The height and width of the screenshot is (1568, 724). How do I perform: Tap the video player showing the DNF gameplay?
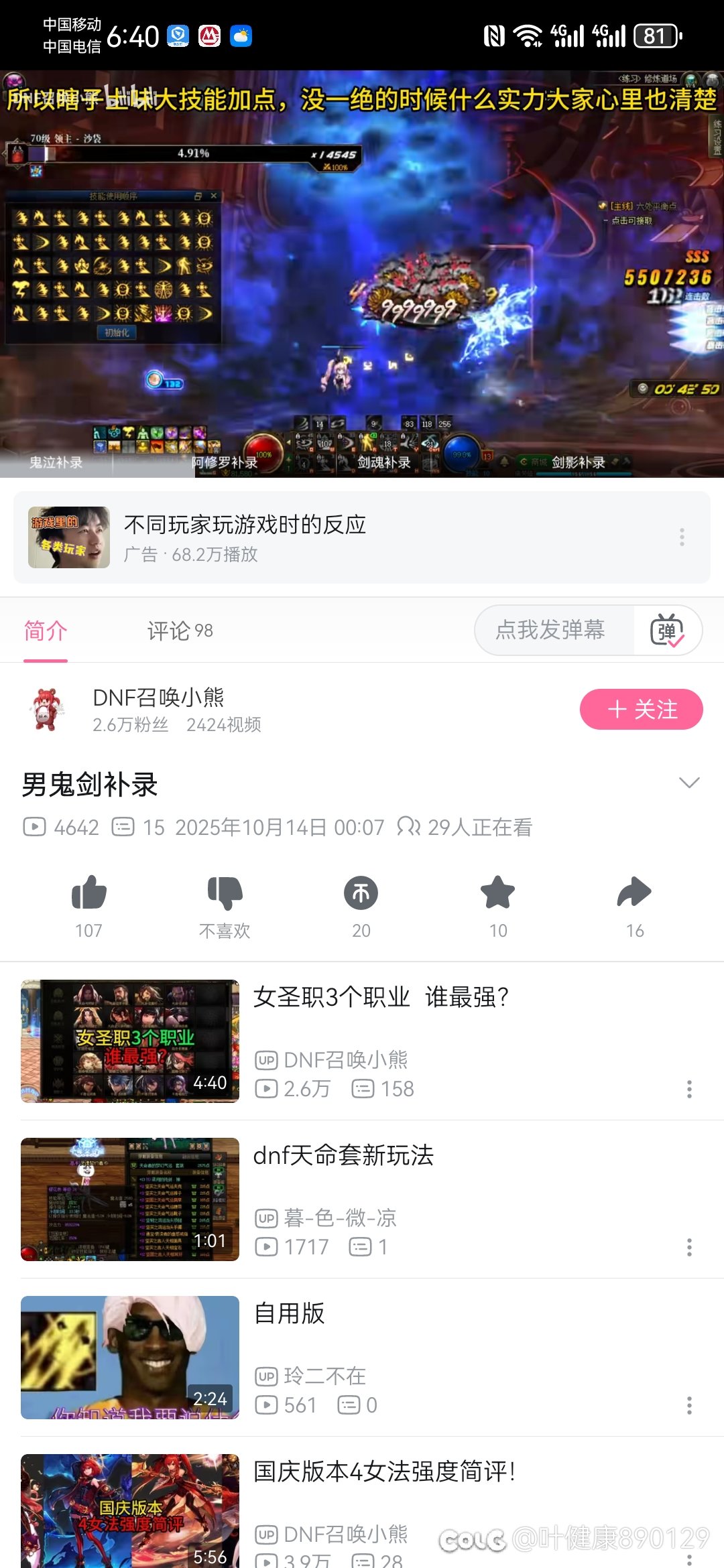tap(362, 273)
